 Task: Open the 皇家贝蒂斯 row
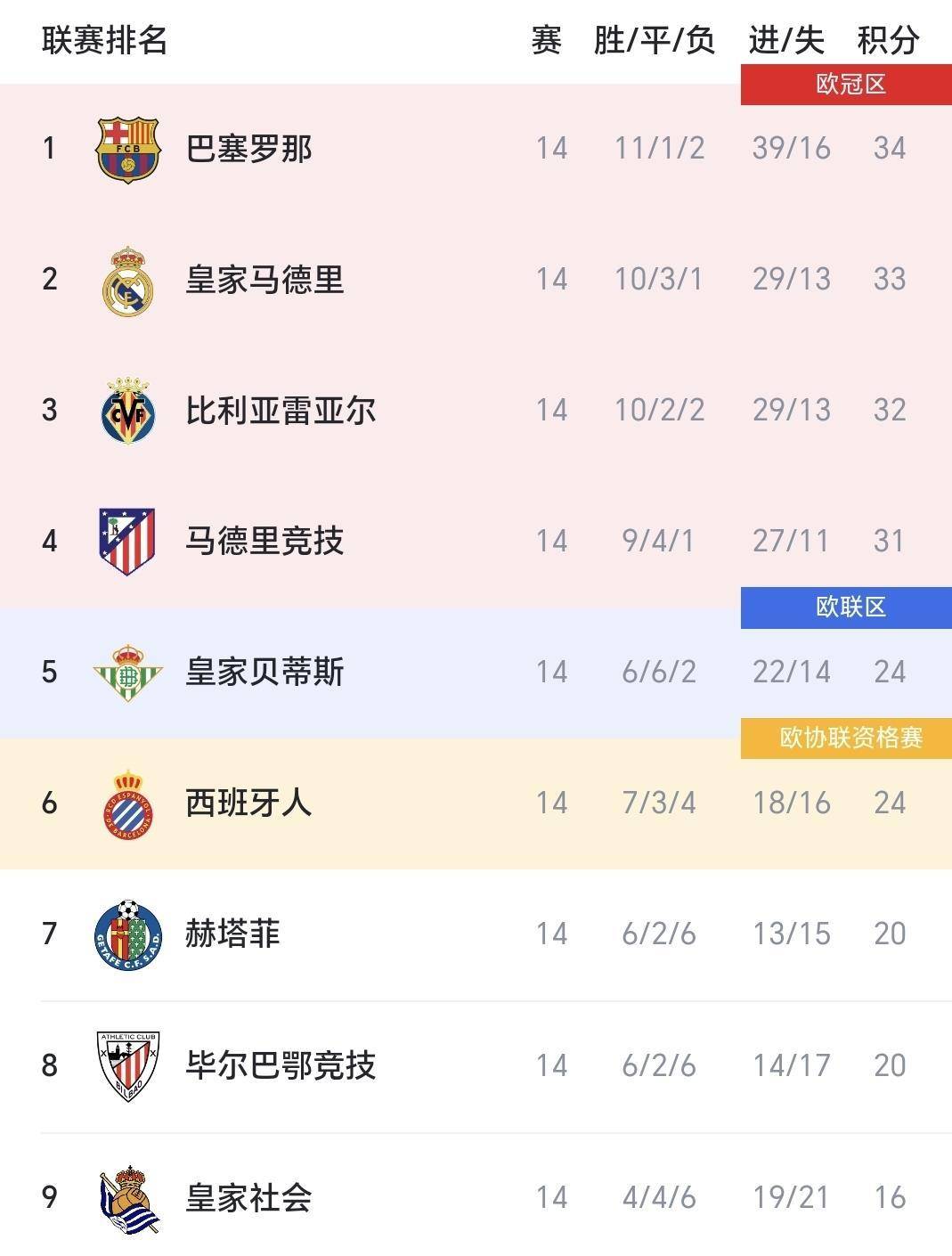click(264, 672)
